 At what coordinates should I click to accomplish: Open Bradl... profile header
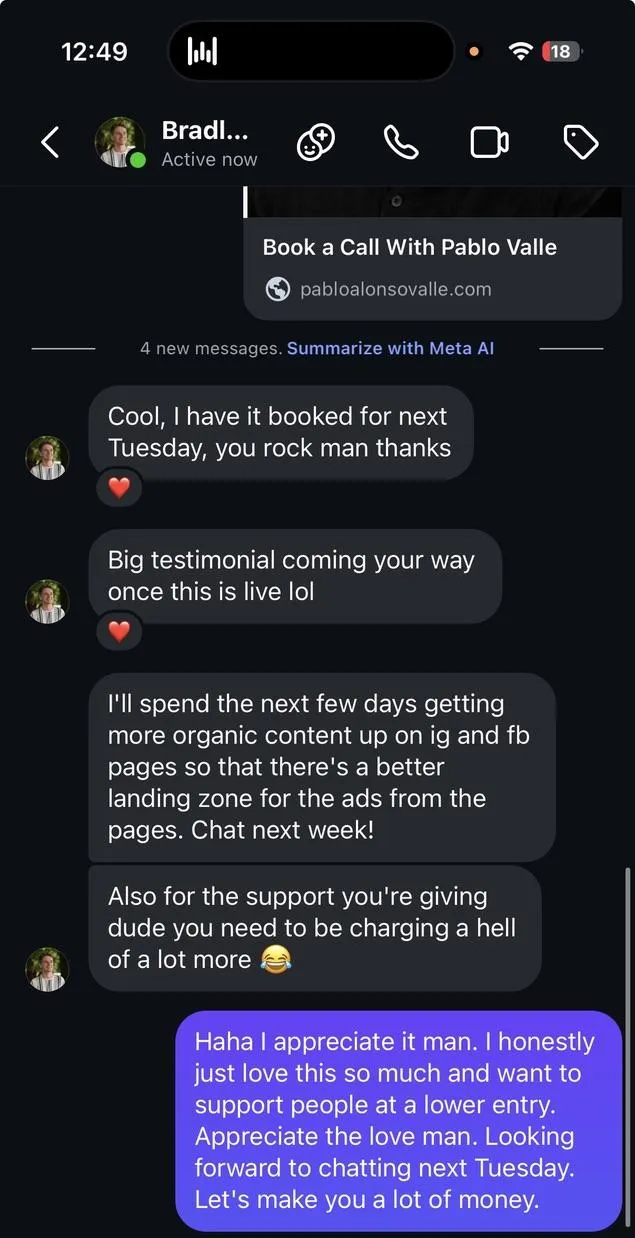[176, 143]
